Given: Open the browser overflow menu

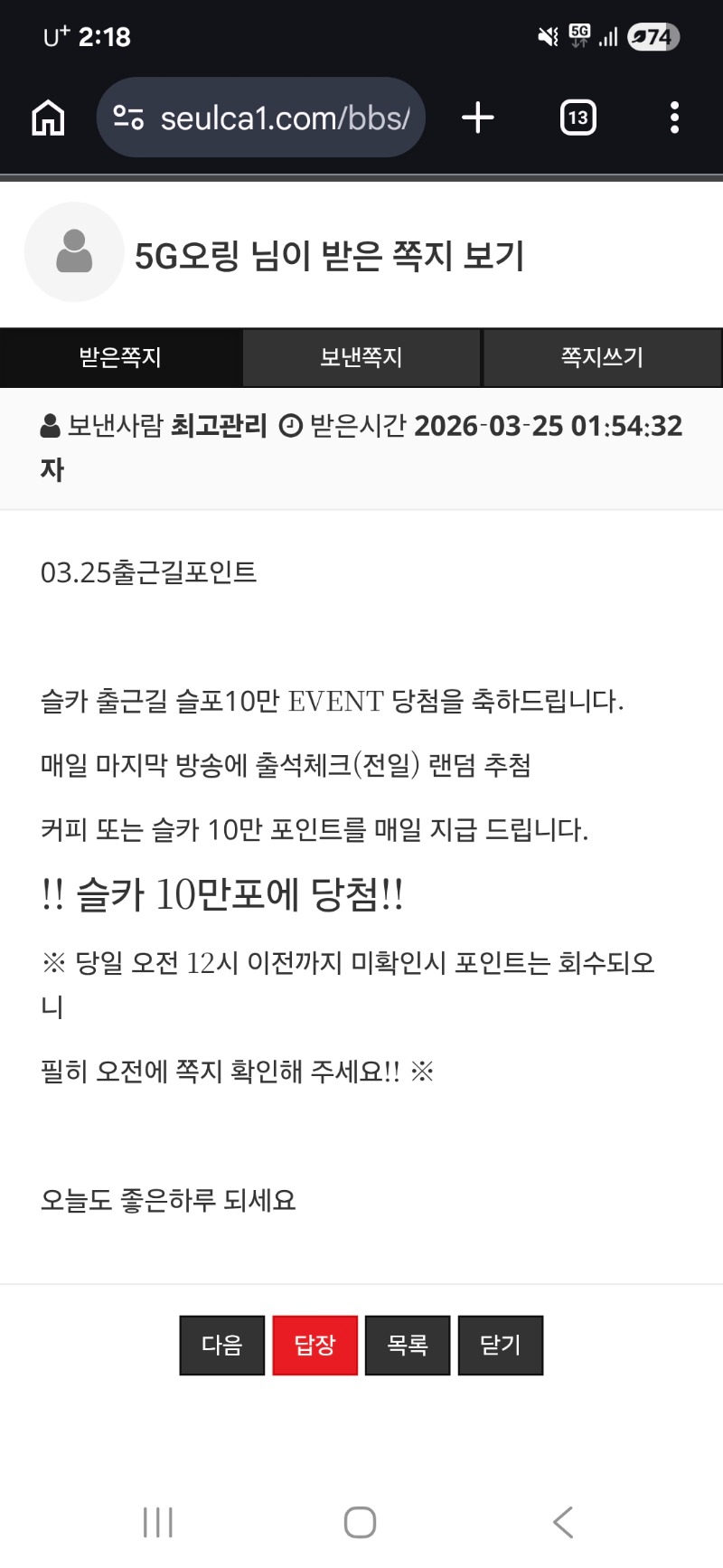Looking at the screenshot, I should click(x=674, y=118).
